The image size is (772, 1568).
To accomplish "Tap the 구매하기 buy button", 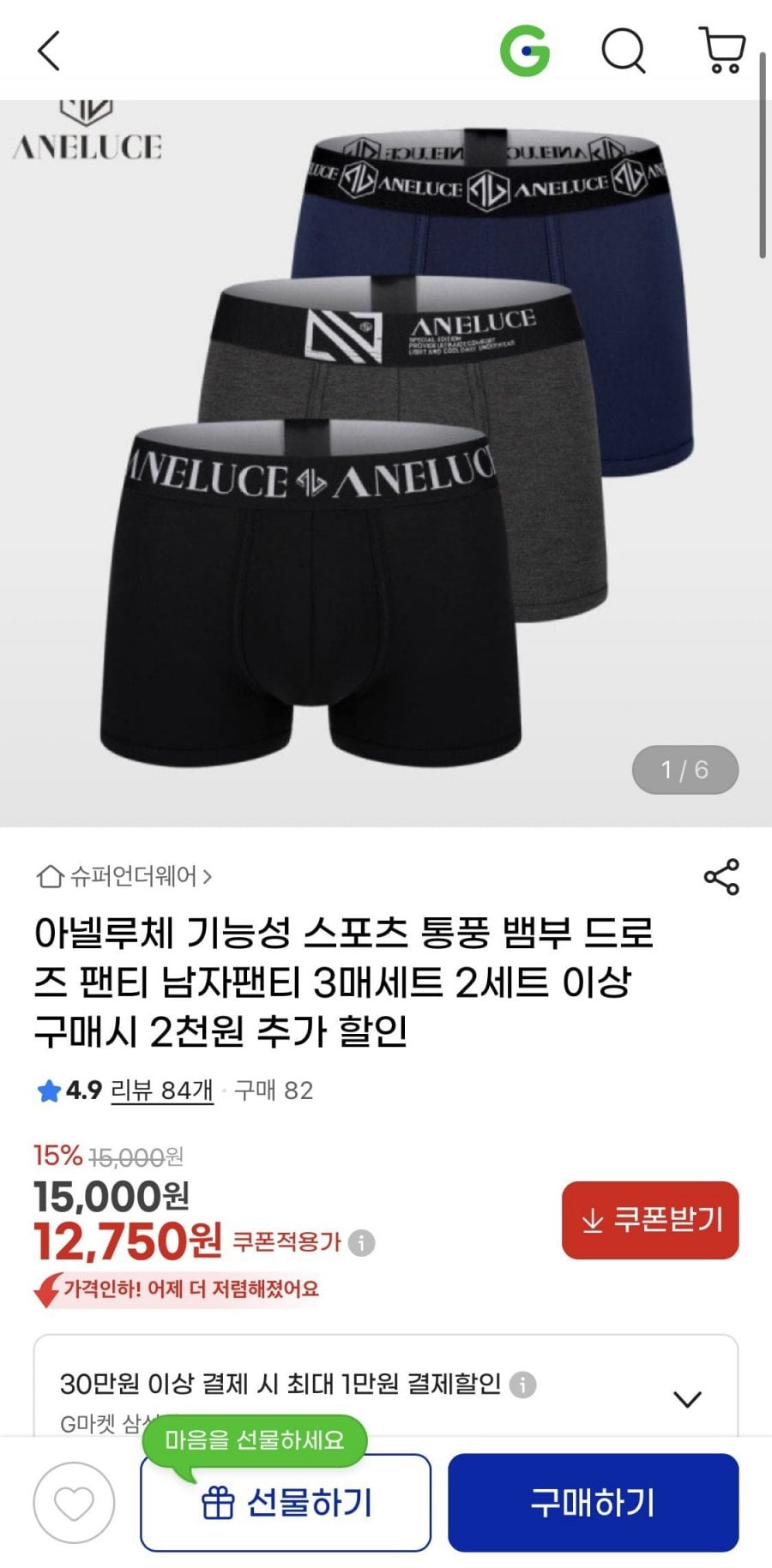I will tap(593, 1502).
